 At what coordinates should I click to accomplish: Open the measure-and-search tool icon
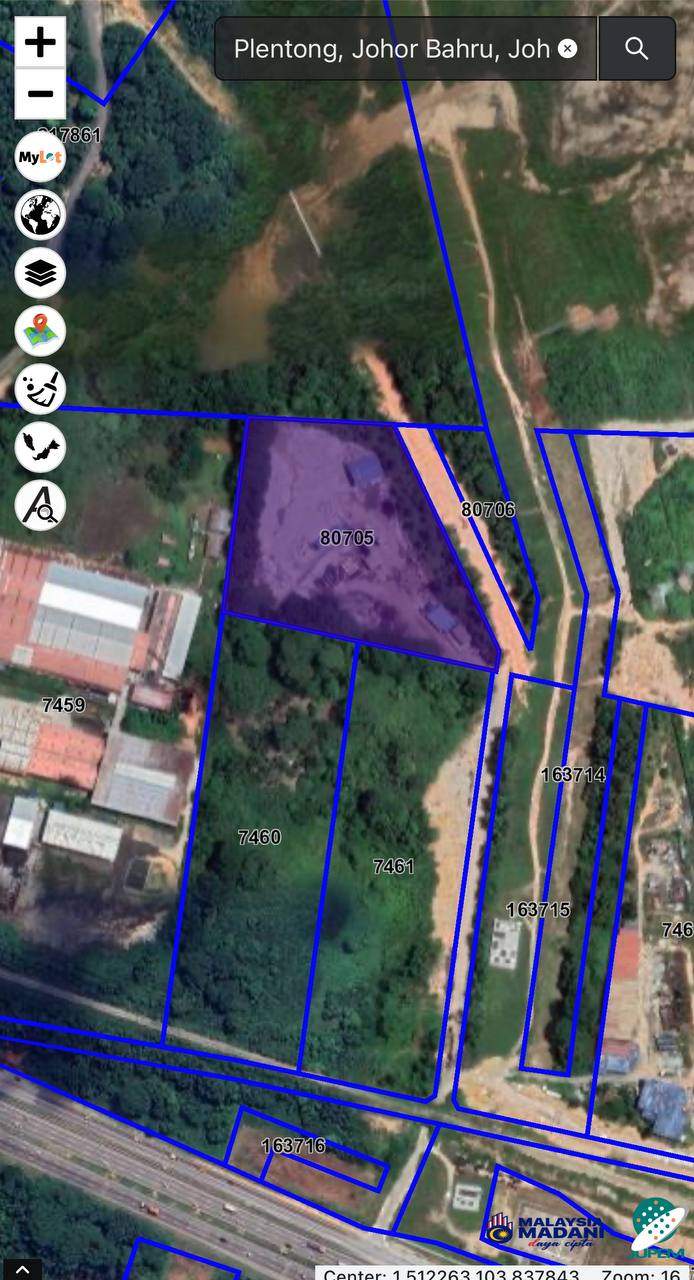(40, 505)
